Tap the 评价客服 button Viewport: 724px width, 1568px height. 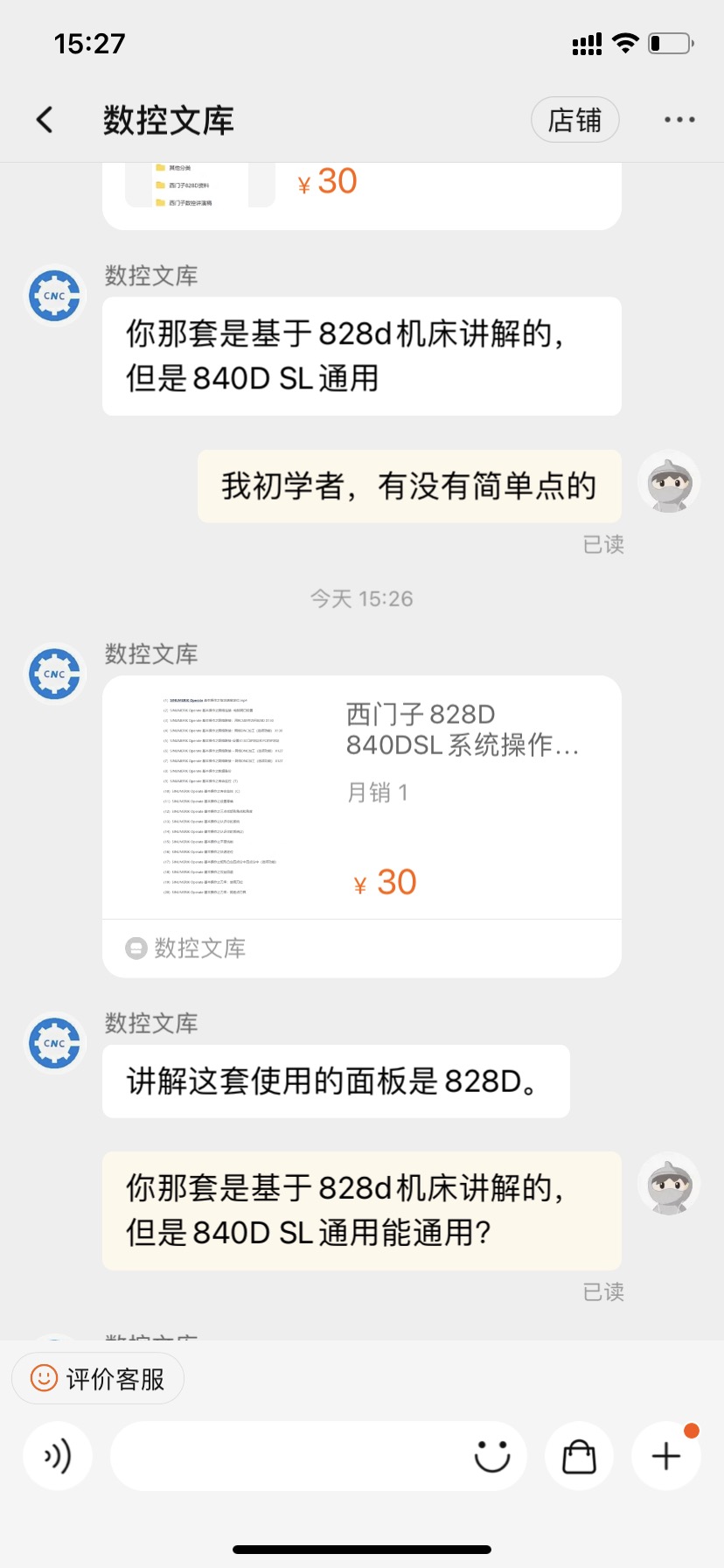[98, 1378]
